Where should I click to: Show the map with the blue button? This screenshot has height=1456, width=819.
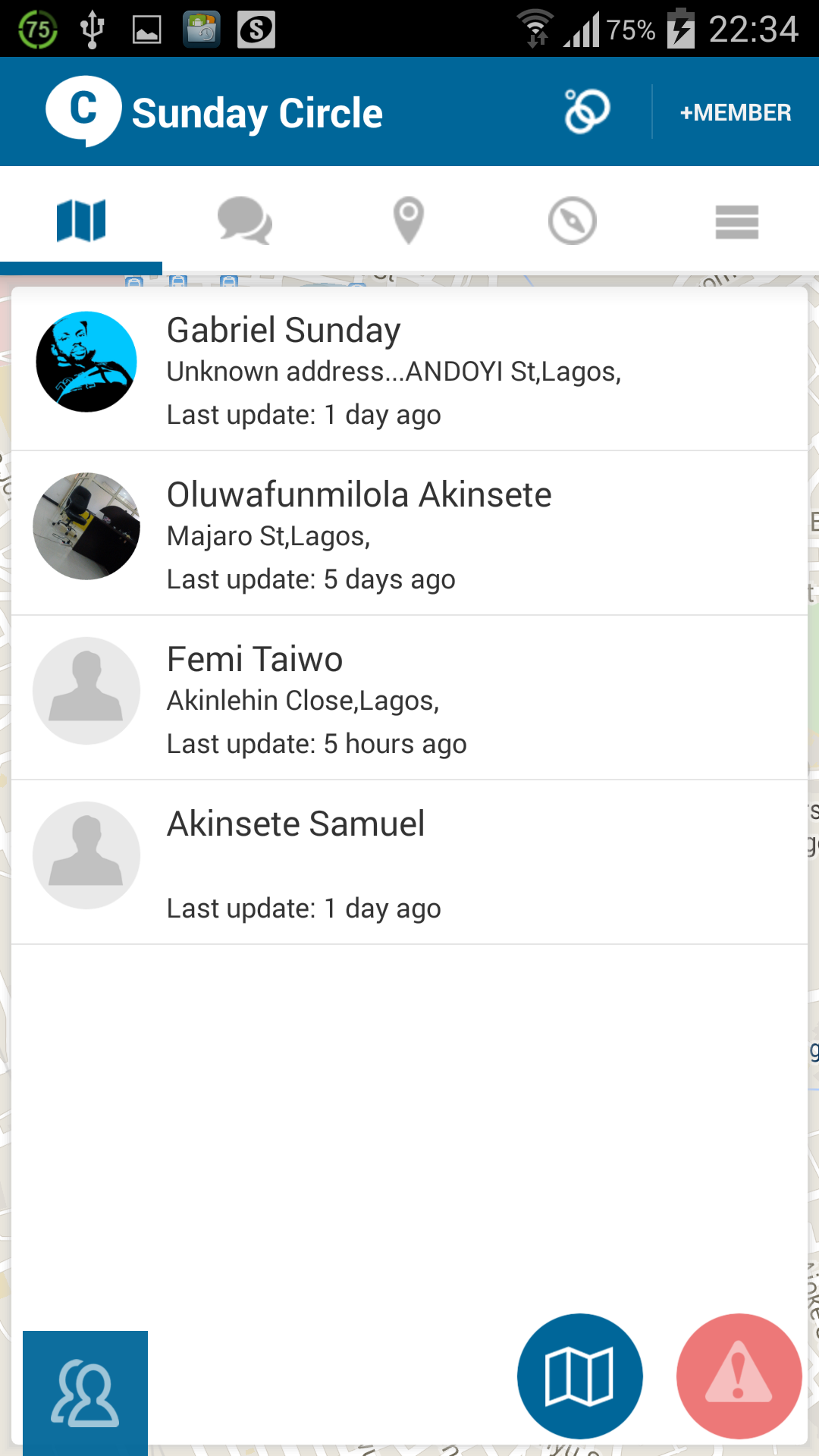(580, 1376)
